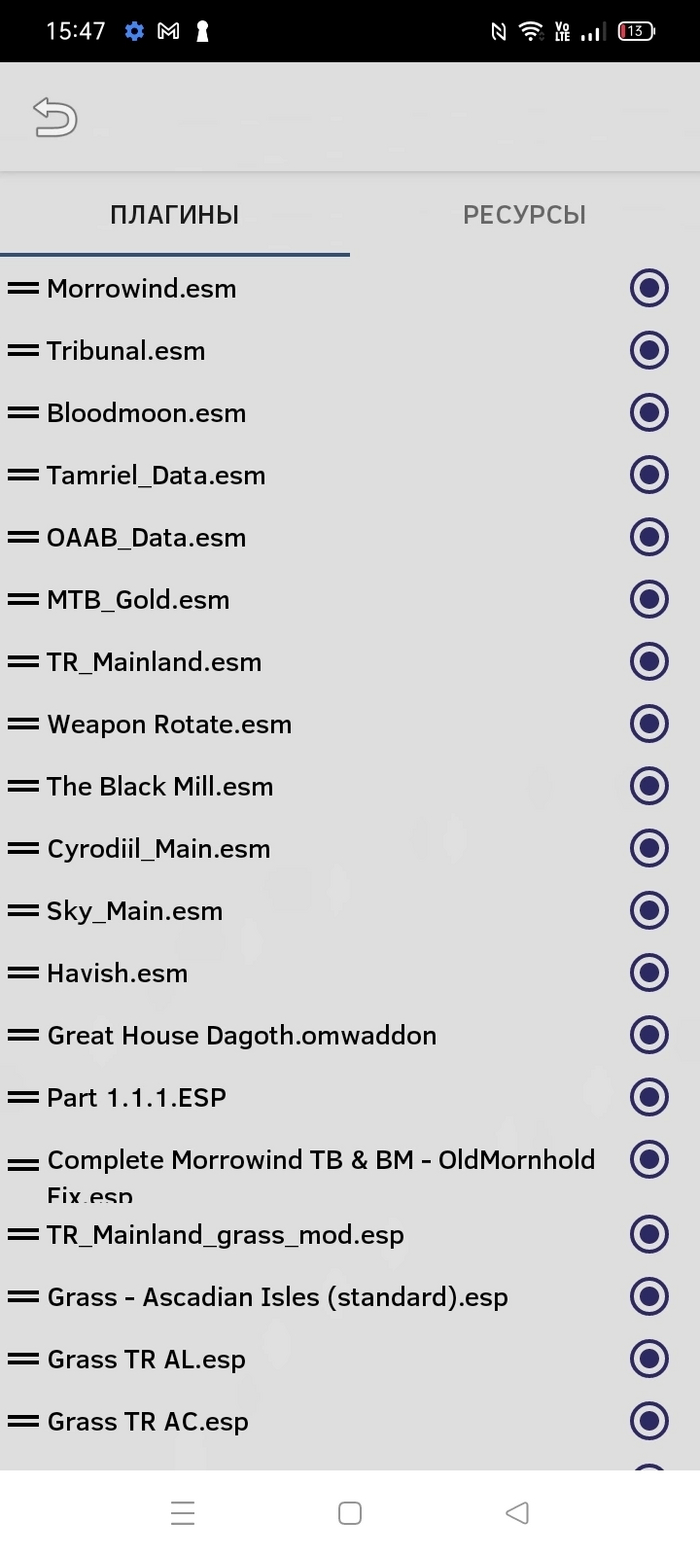
Task: Toggle Weapon Rotate.esm plugin
Action: [649, 724]
